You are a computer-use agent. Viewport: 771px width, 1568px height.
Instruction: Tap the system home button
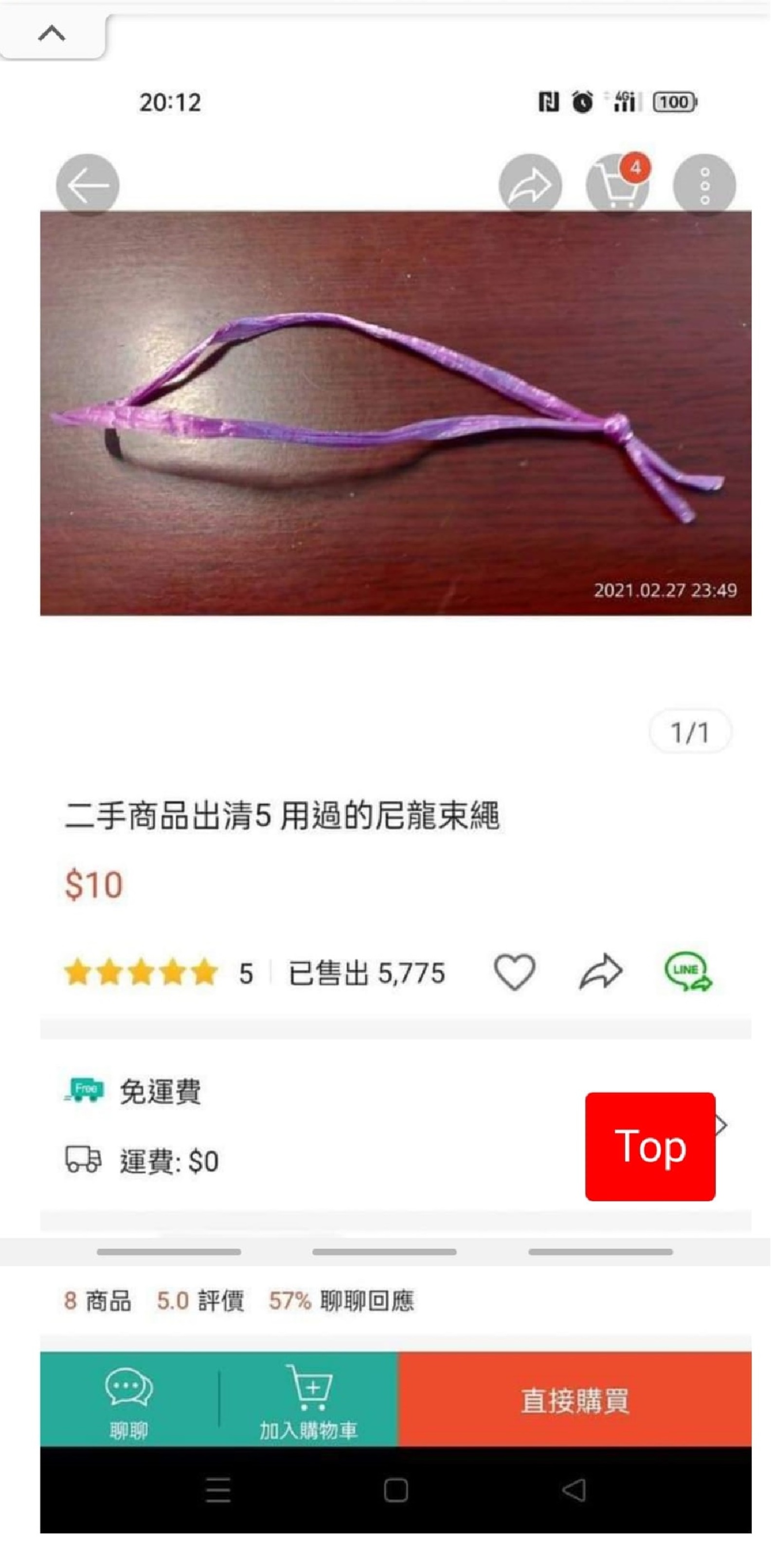point(395,1490)
